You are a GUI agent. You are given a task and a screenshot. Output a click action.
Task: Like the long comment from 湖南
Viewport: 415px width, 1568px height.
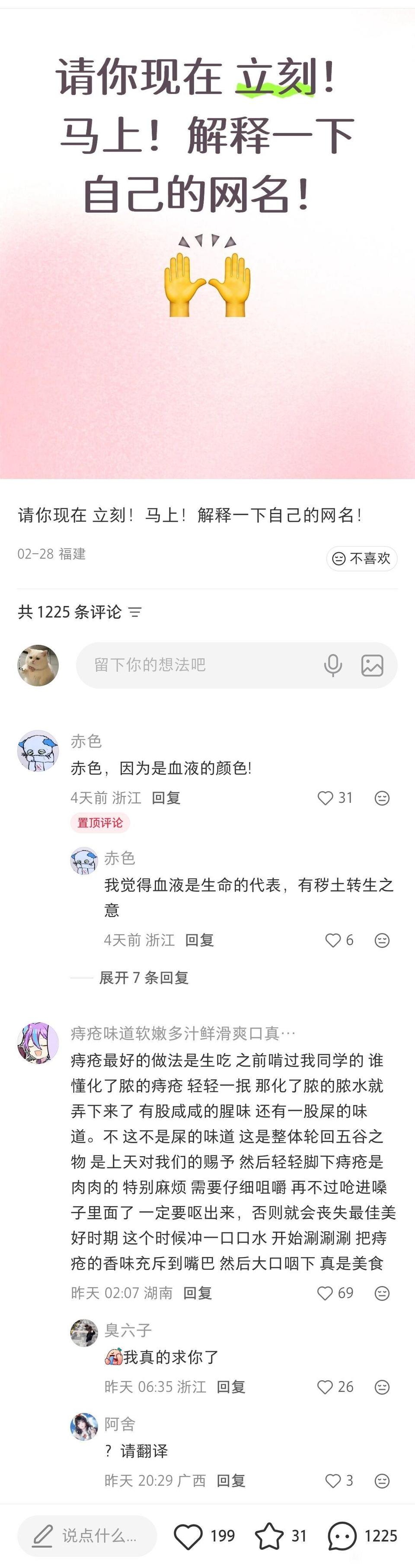[x=326, y=1293]
